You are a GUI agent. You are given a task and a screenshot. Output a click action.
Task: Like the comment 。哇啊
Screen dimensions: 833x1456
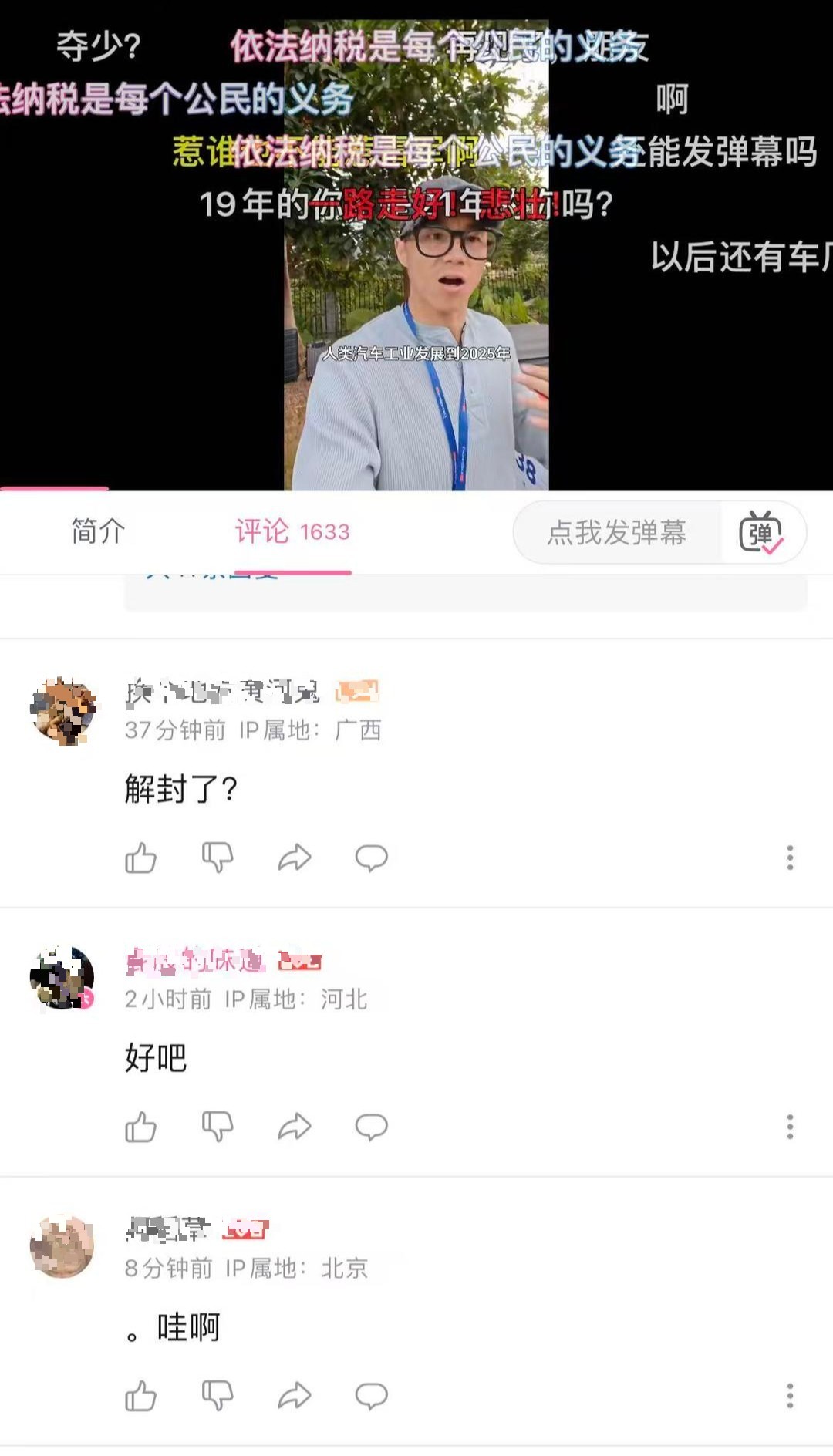[x=140, y=1396]
